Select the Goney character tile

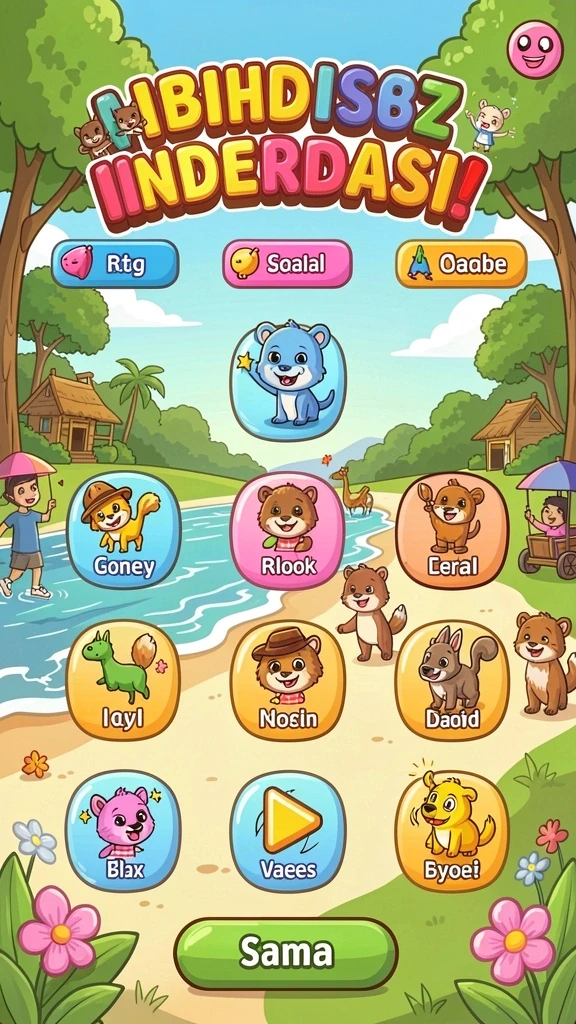(123, 530)
